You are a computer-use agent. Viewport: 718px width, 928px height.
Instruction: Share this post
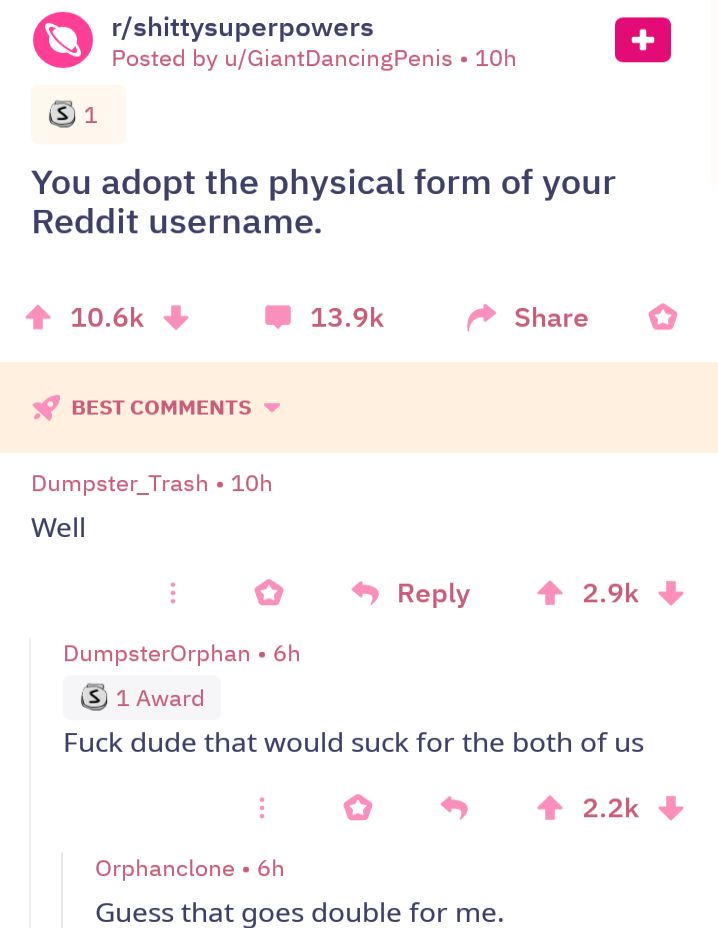528,318
